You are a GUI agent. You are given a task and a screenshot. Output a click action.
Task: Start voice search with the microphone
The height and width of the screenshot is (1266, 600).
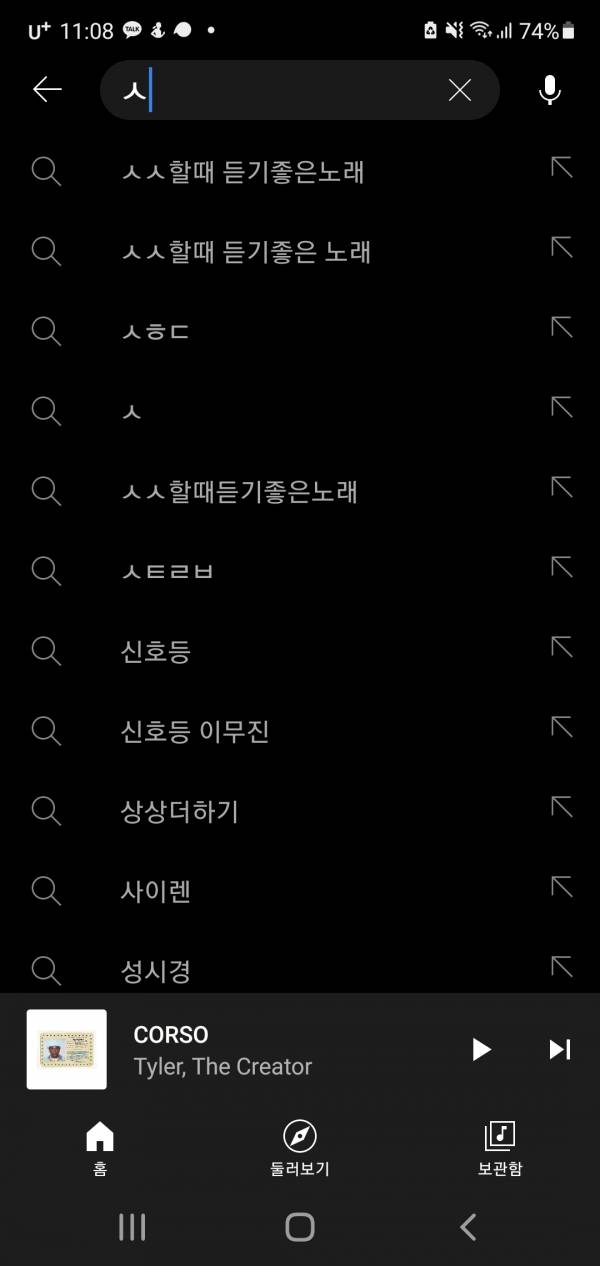549,91
